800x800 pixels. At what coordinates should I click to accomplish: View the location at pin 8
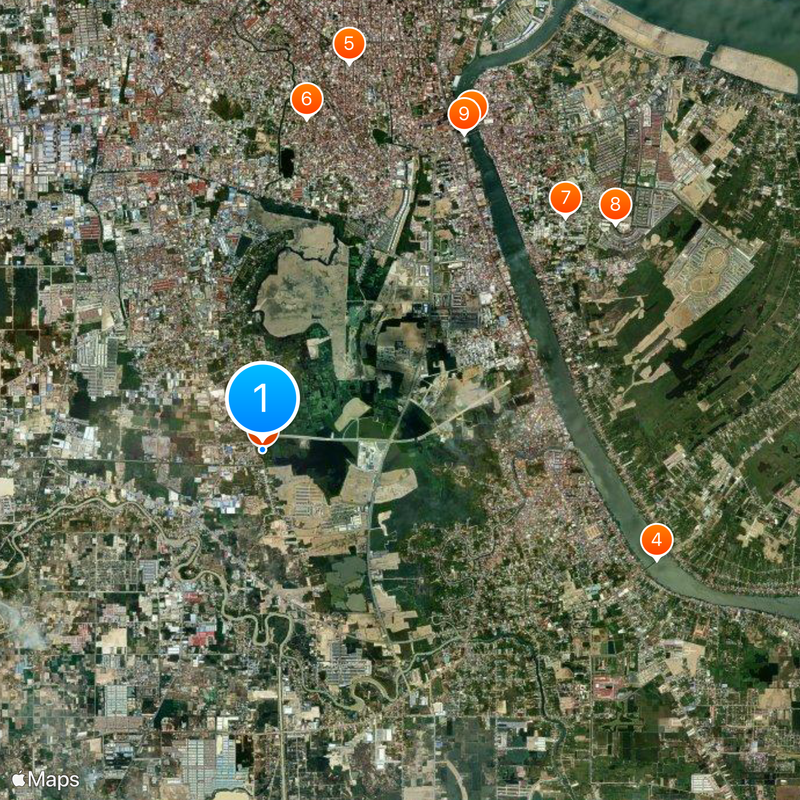tap(615, 205)
